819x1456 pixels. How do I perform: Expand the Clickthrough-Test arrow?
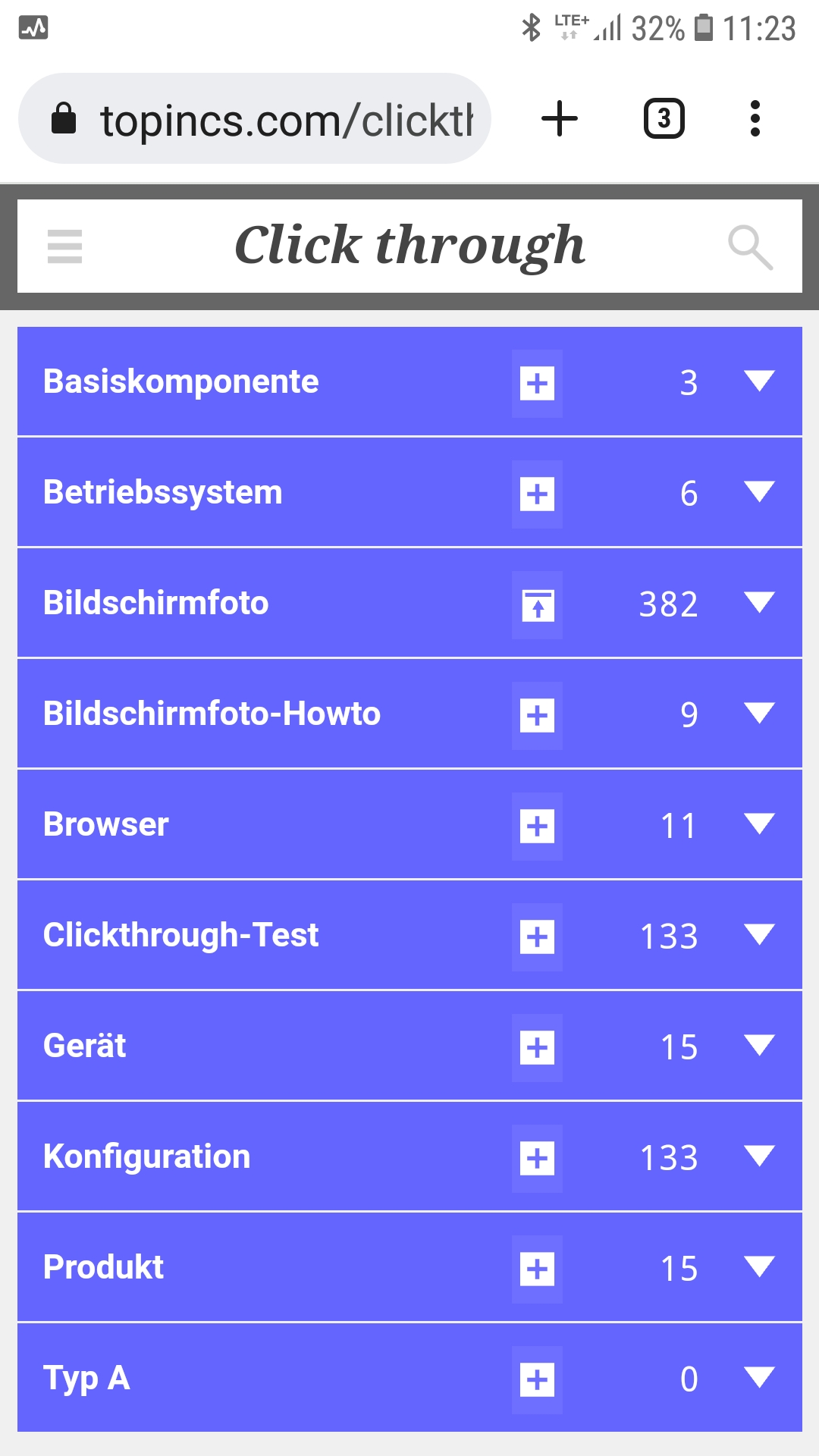pyautogui.click(x=758, y=934)
